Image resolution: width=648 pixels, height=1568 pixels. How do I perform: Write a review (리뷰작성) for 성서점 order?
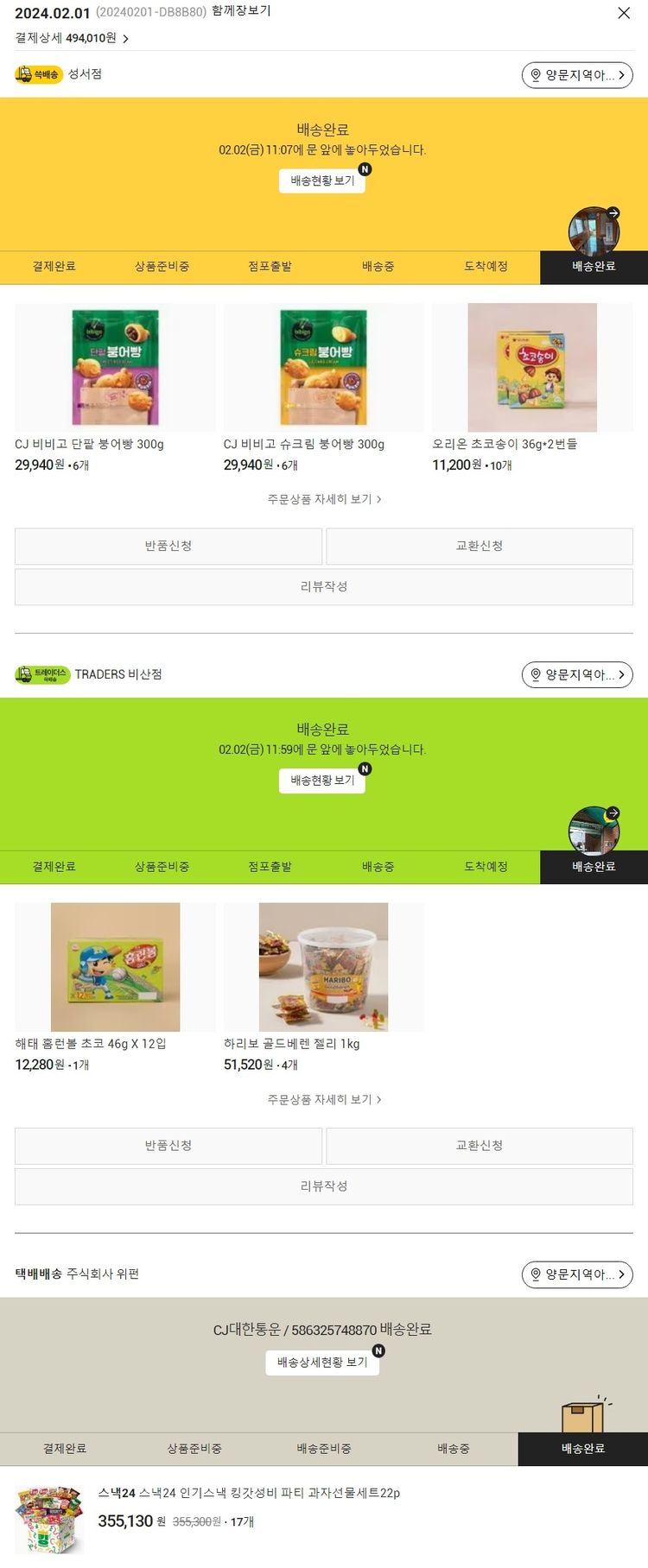point(324,586)
